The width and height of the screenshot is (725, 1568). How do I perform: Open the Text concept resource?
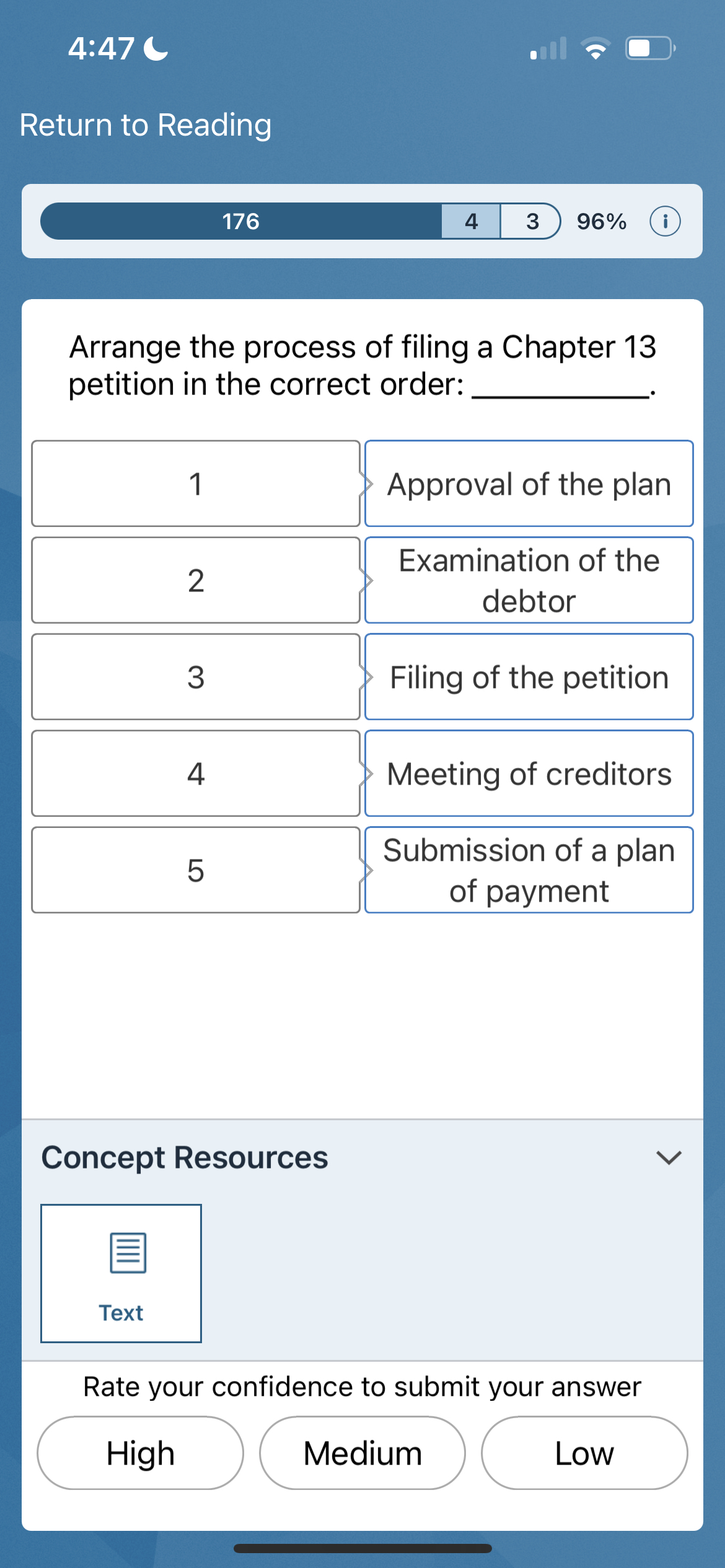coord(121,1273)
